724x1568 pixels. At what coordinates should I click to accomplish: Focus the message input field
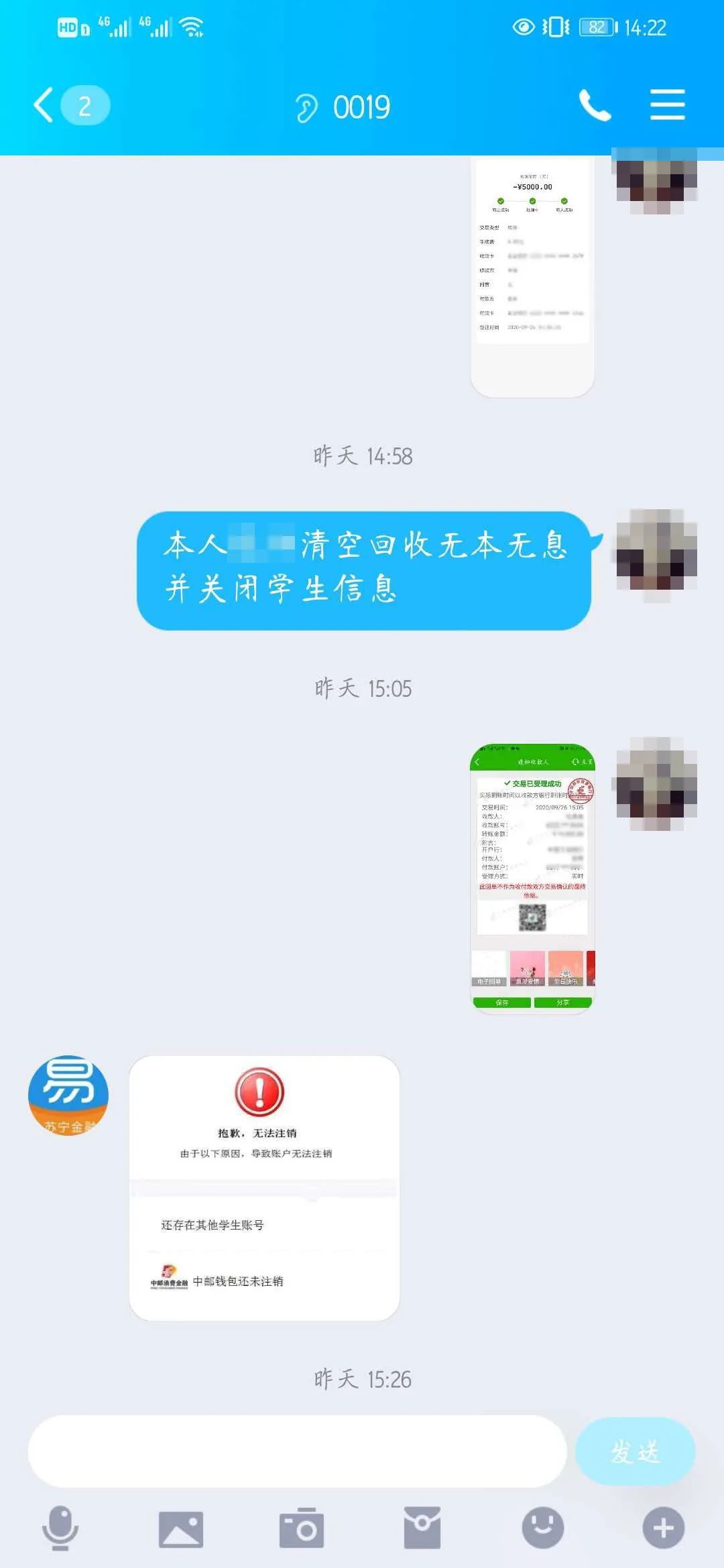297,1451
